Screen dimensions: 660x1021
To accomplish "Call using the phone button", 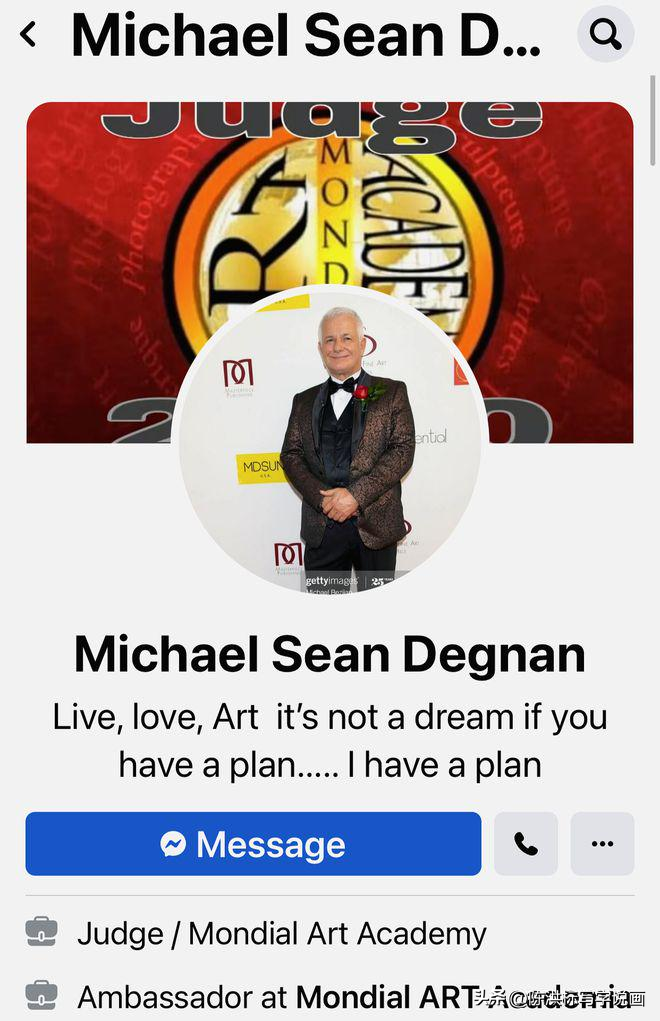I will coord(526,844).
